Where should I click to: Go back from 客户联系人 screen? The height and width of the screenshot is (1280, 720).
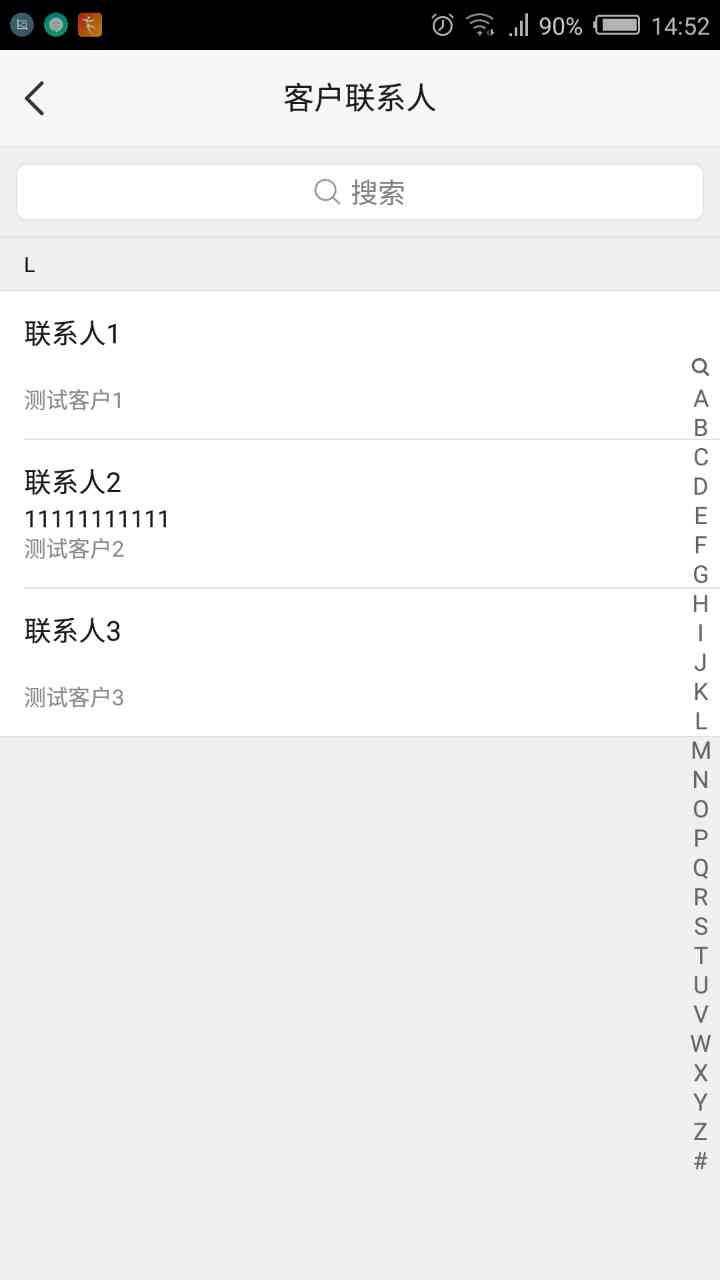[x=35, y=98]
